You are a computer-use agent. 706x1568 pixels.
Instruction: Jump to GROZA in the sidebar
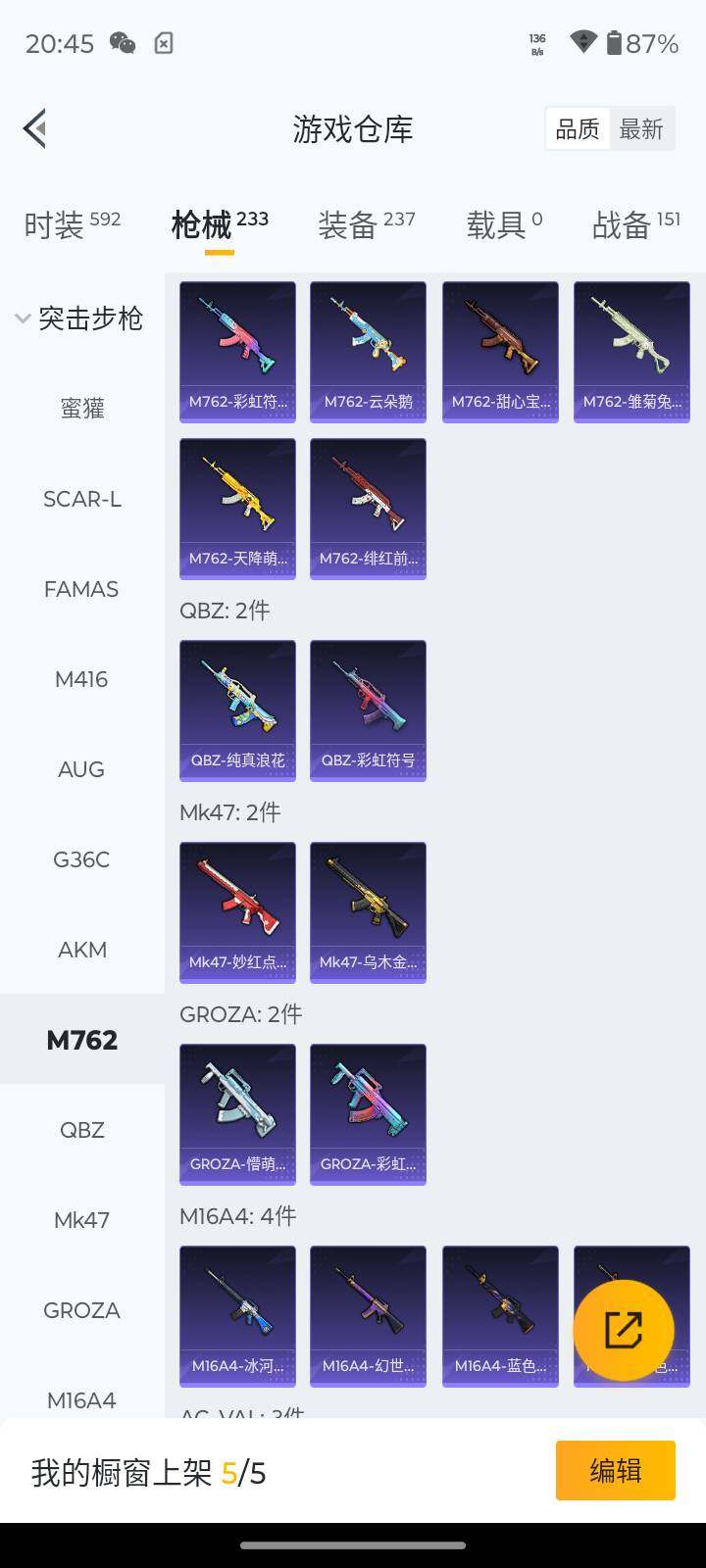pos(82,1310)
